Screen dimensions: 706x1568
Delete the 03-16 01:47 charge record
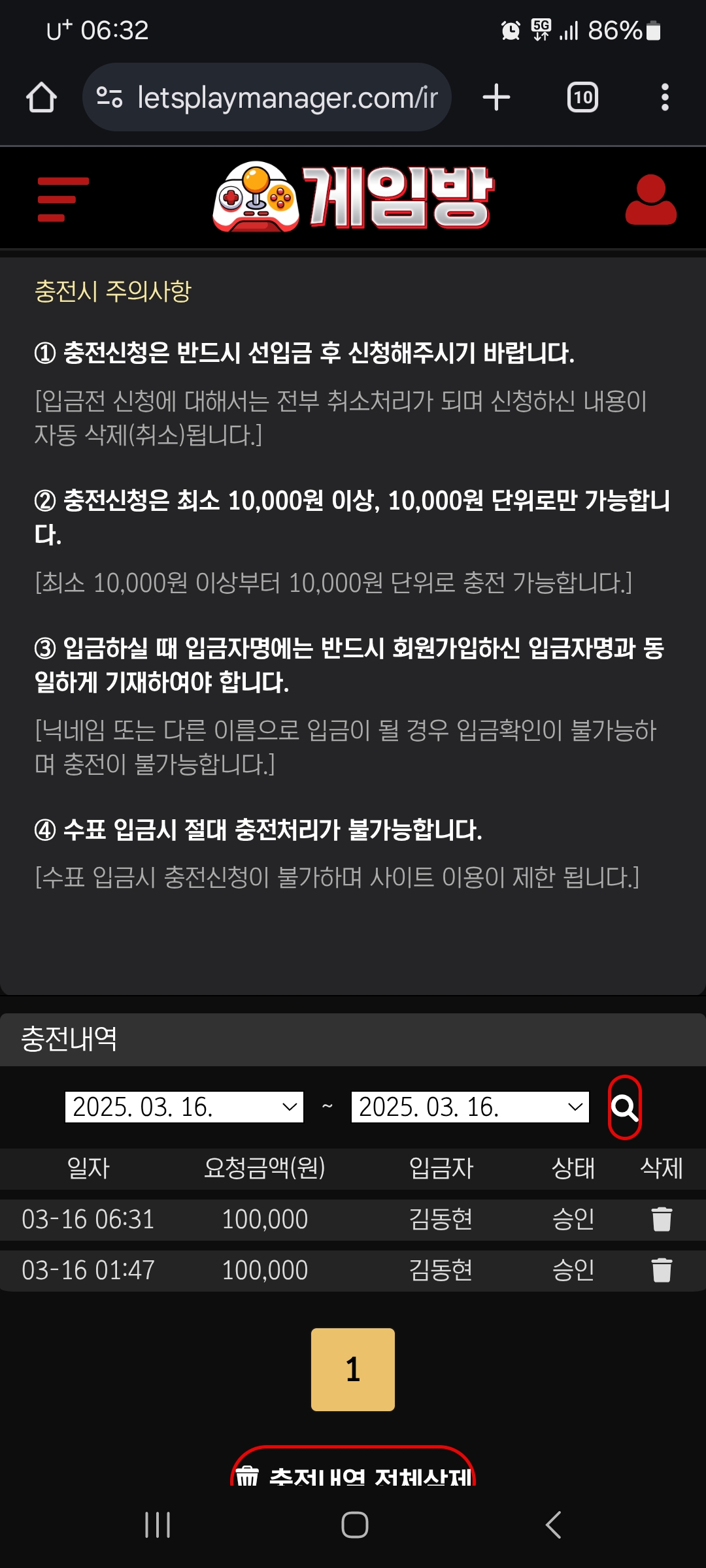click(662, 1270)
